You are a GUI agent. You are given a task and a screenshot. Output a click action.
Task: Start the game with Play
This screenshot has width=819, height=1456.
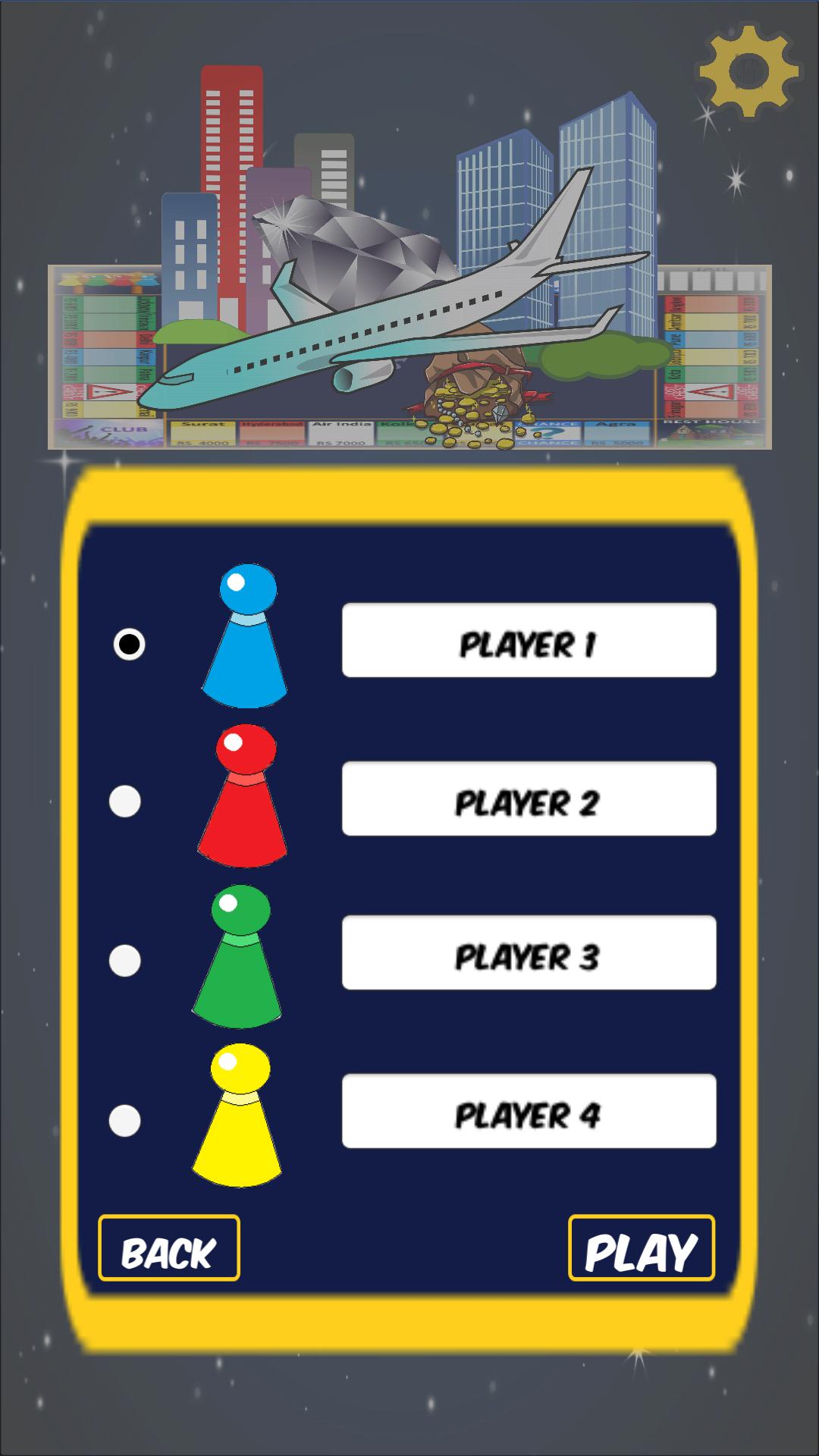pos(641,1248)
